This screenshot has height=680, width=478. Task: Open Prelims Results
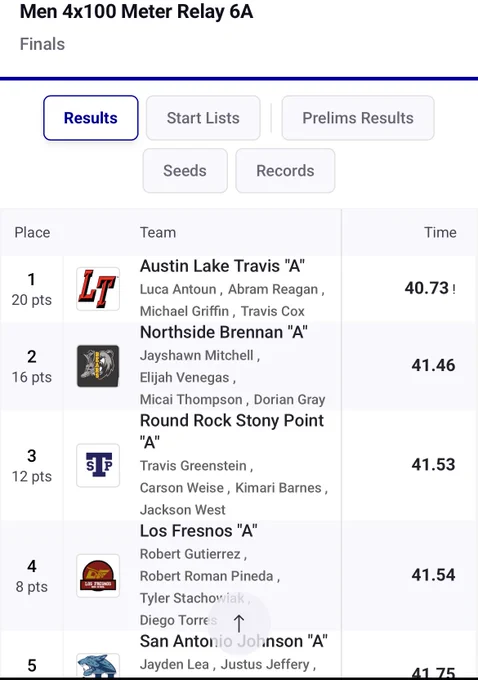coord(358,118)
